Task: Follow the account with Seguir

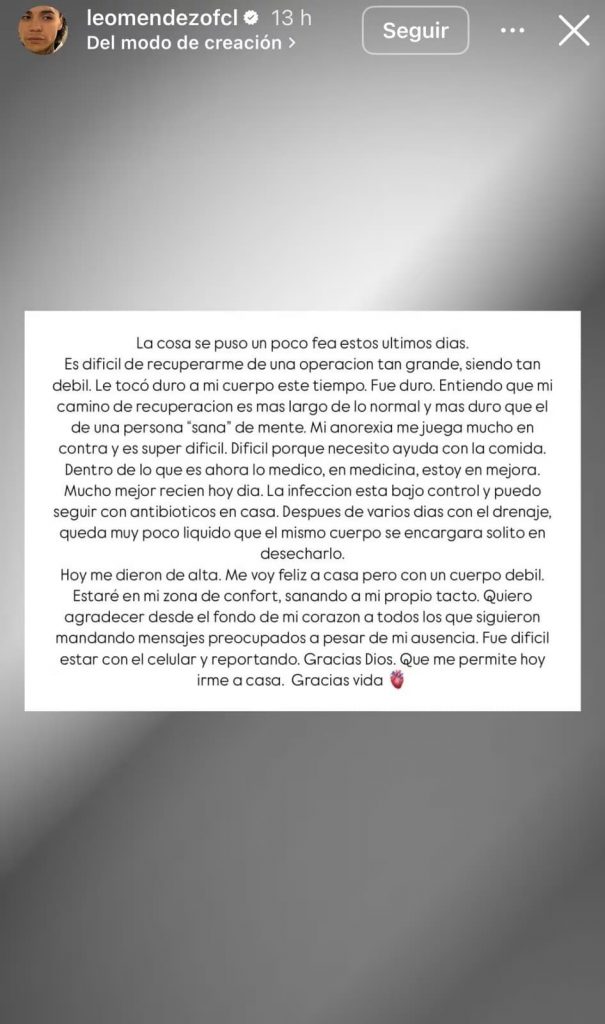Action: [x=416, y=31]
